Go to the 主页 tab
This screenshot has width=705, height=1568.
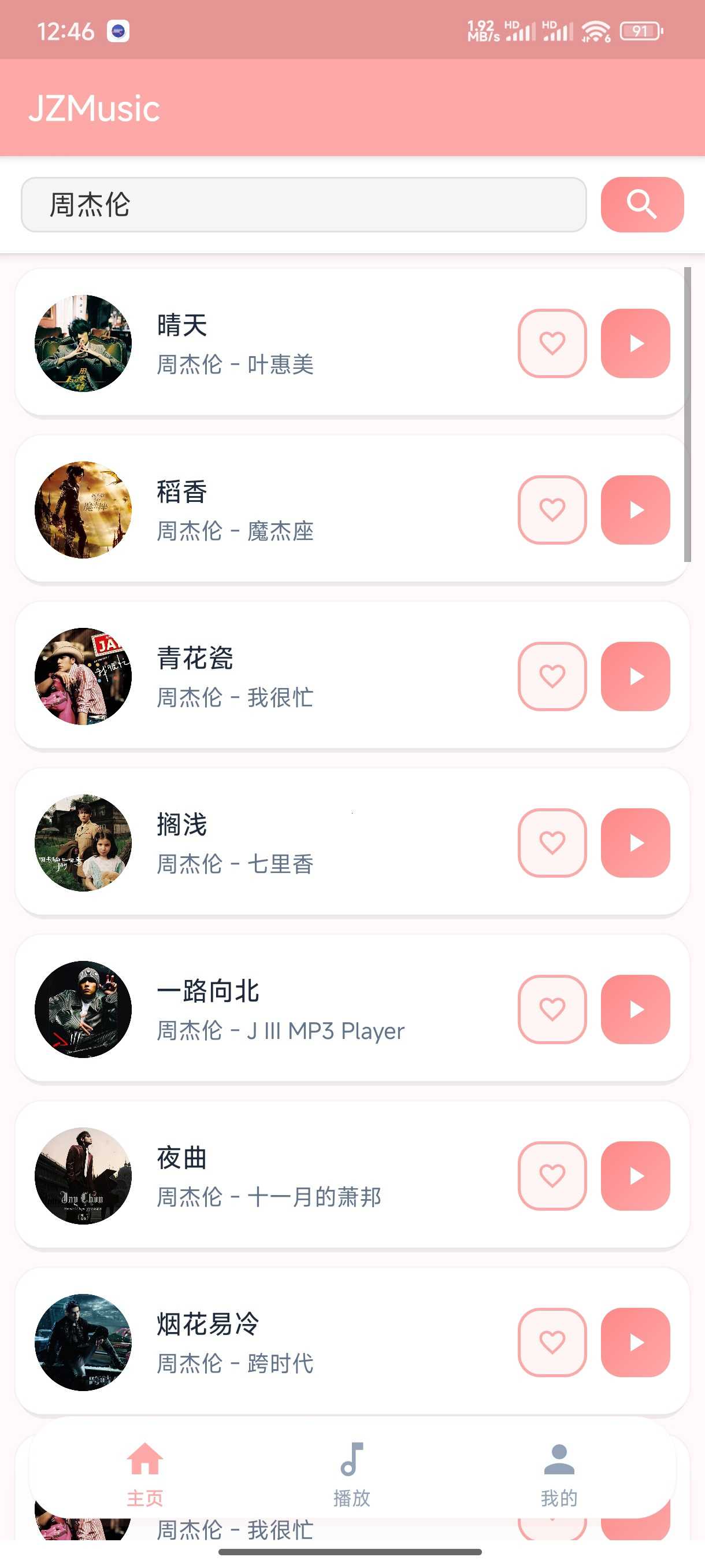tap(145, 1473)
